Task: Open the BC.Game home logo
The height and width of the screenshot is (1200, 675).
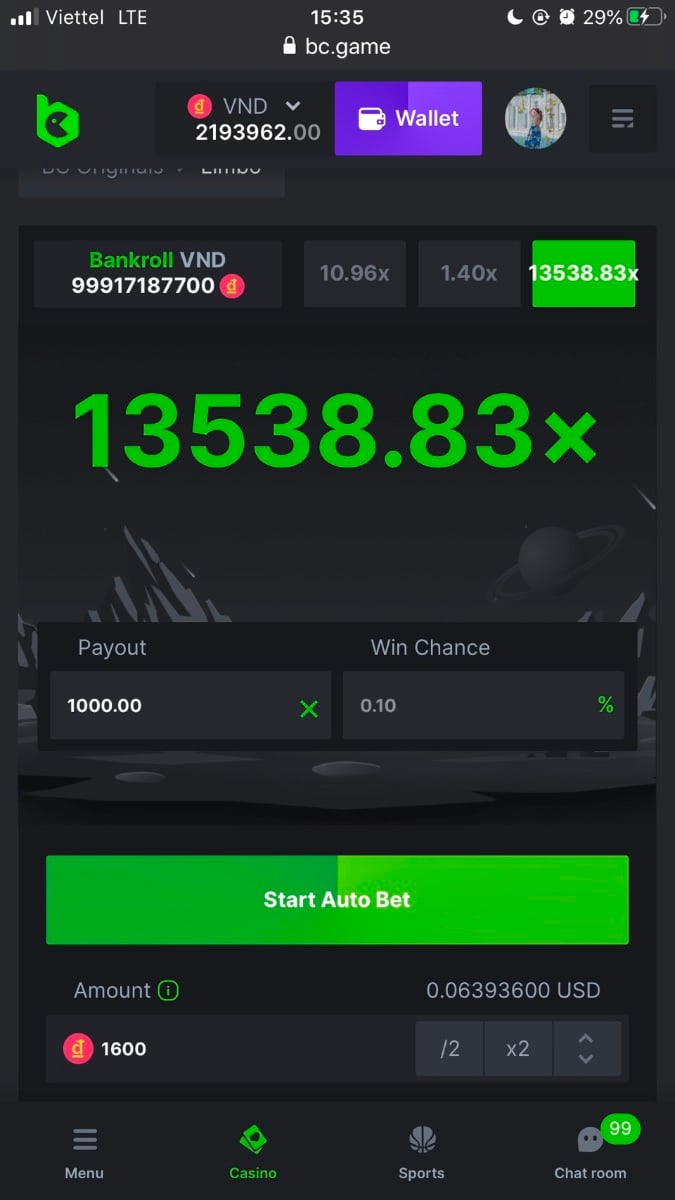Action: point(57,120)
